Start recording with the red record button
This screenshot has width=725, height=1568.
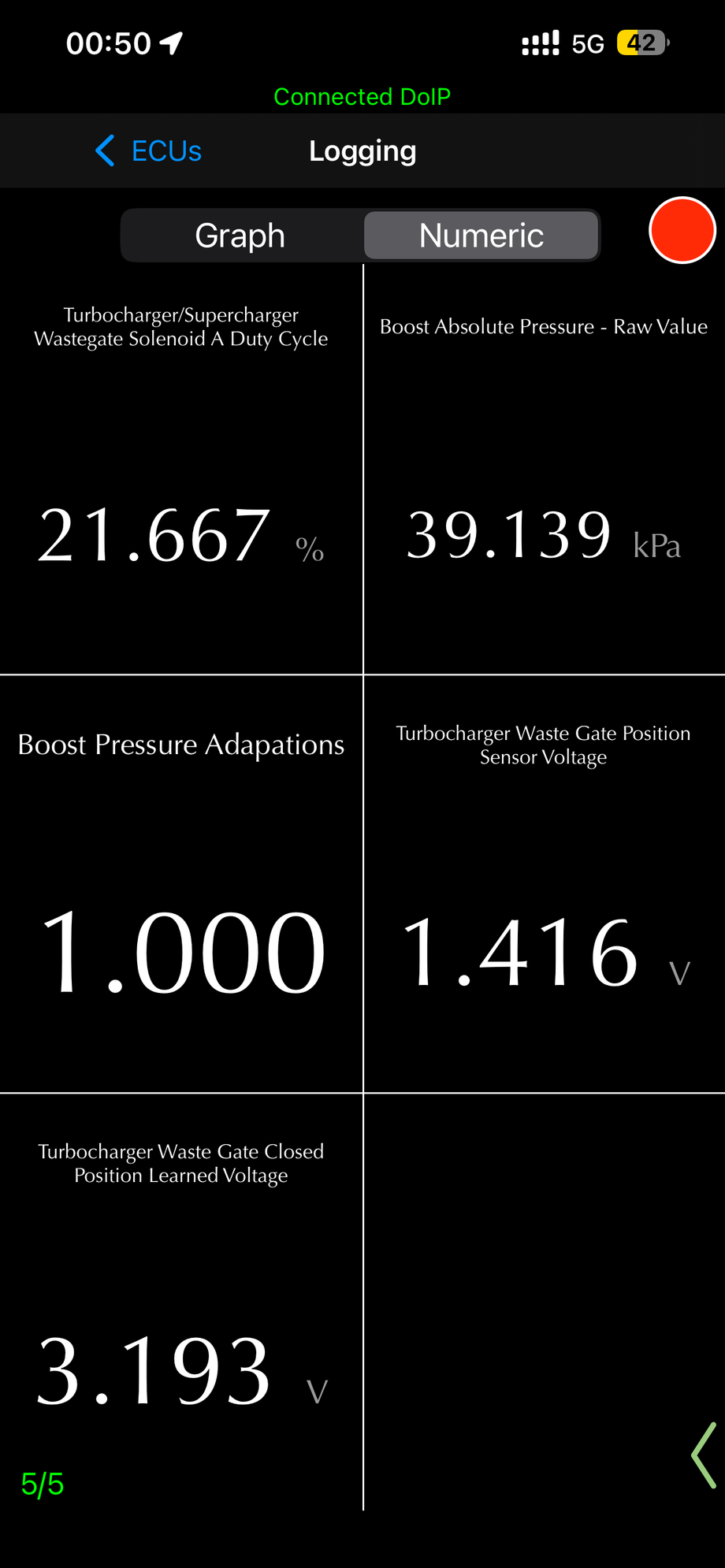click(682, 230)
